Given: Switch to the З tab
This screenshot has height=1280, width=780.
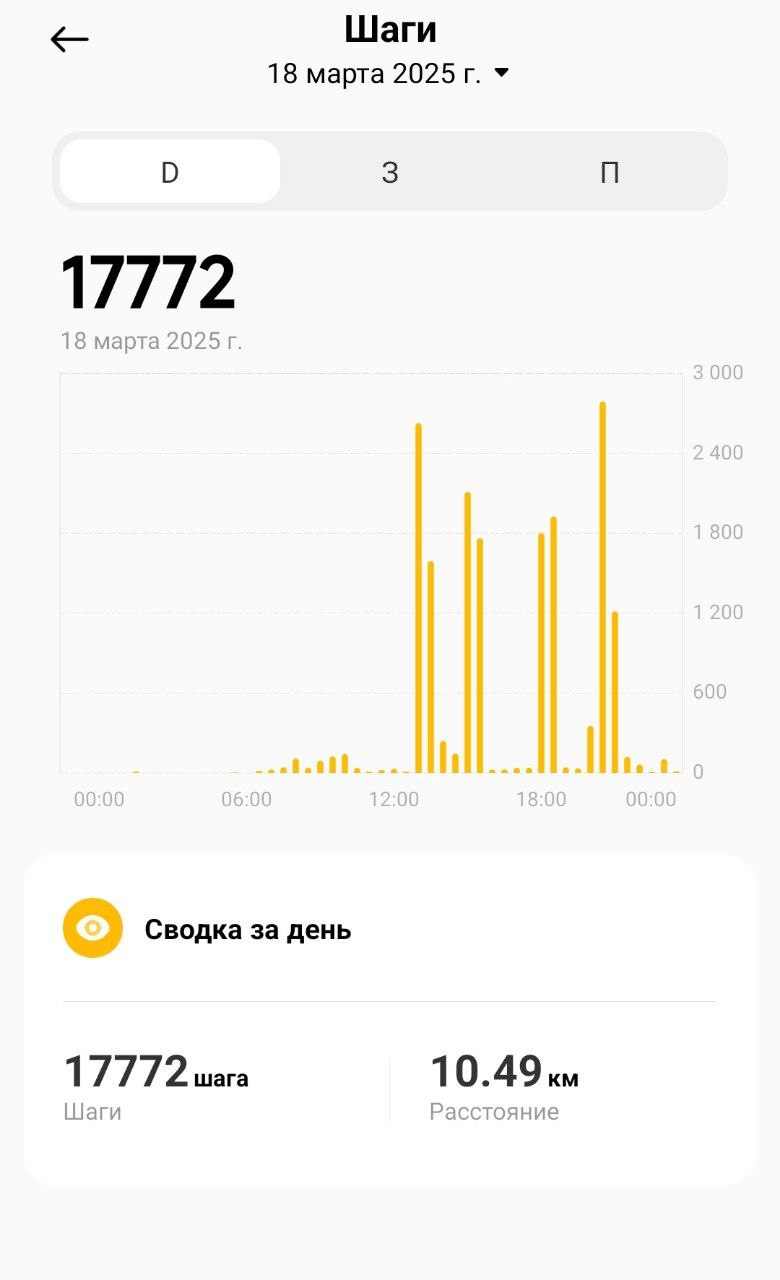Looking at the screenshot, I should pos(390,172).
